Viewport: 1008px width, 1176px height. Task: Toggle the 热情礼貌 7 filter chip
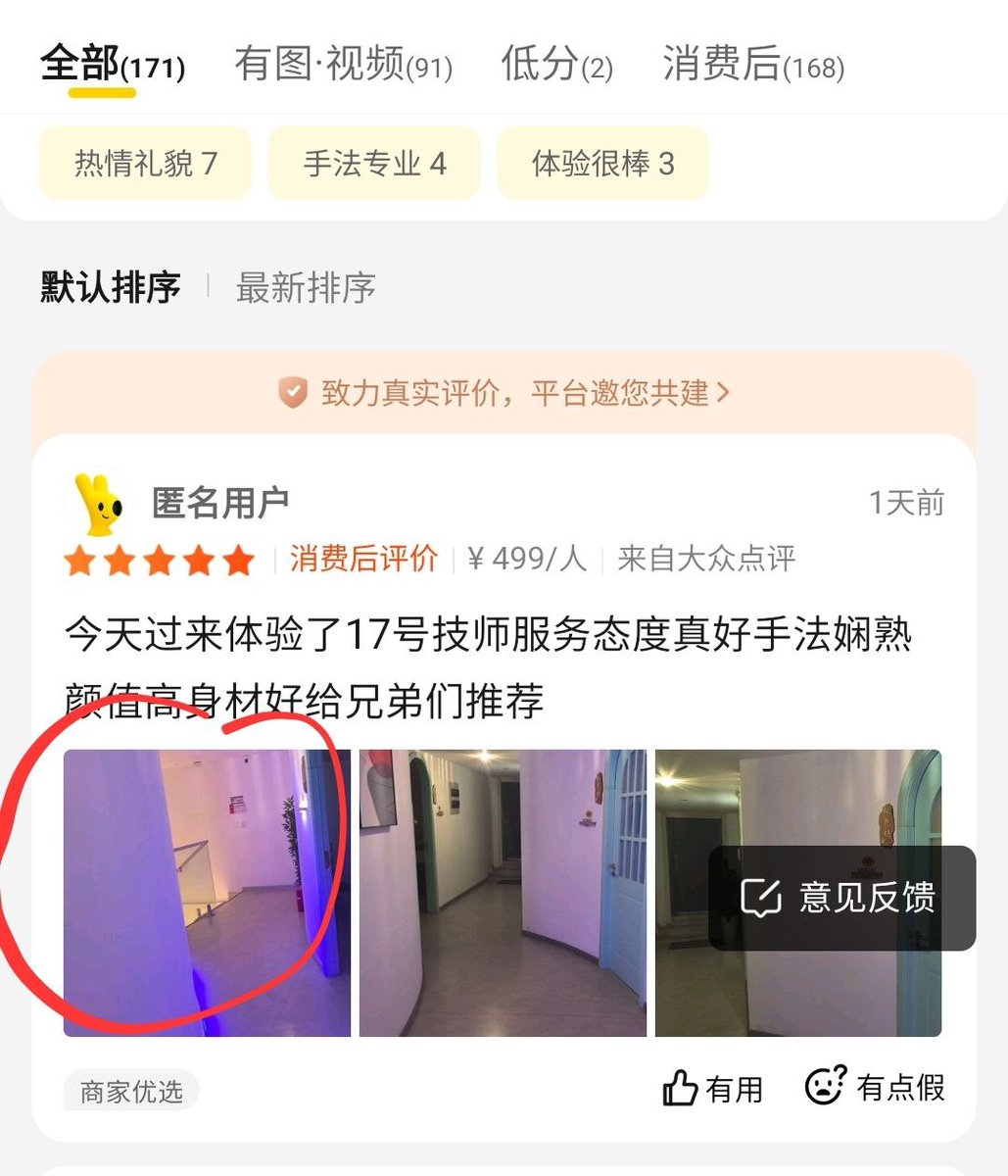click(144, 163)
